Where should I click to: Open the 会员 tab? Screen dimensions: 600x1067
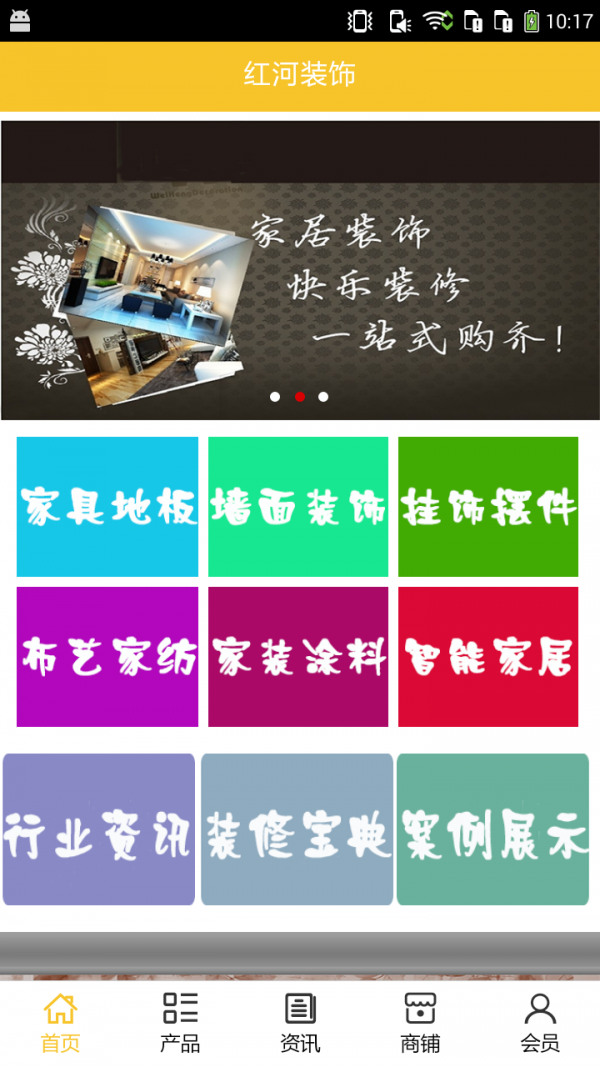click(x=540, y=1023)
